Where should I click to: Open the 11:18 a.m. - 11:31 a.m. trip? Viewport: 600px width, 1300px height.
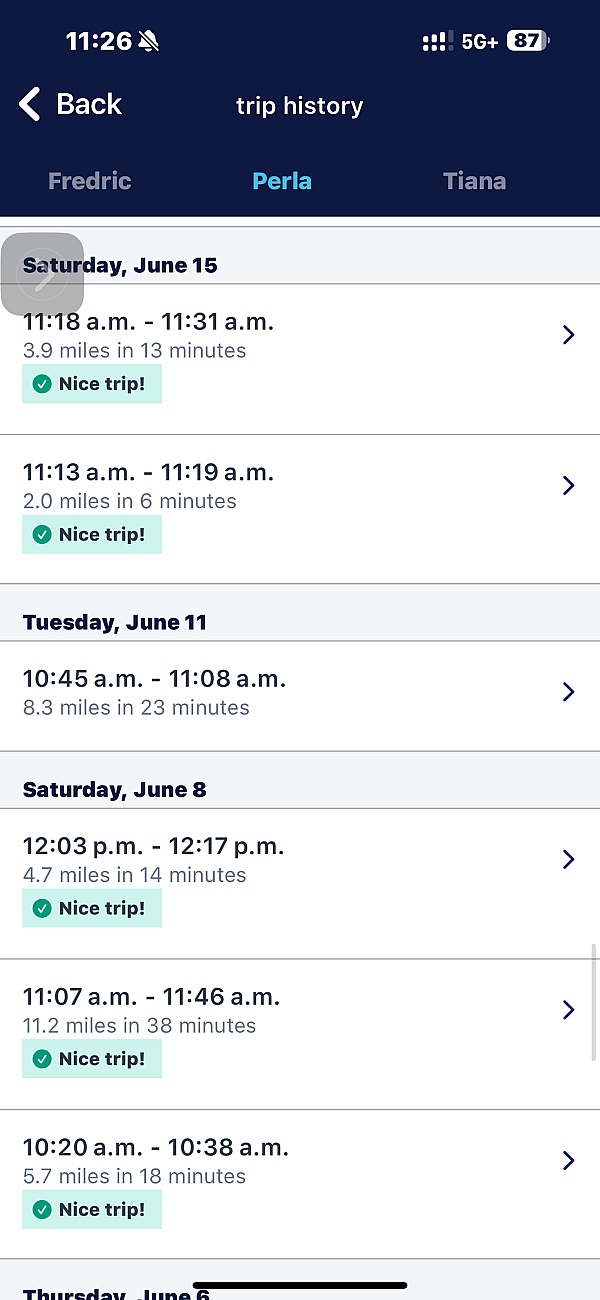(x=300, y=359)
